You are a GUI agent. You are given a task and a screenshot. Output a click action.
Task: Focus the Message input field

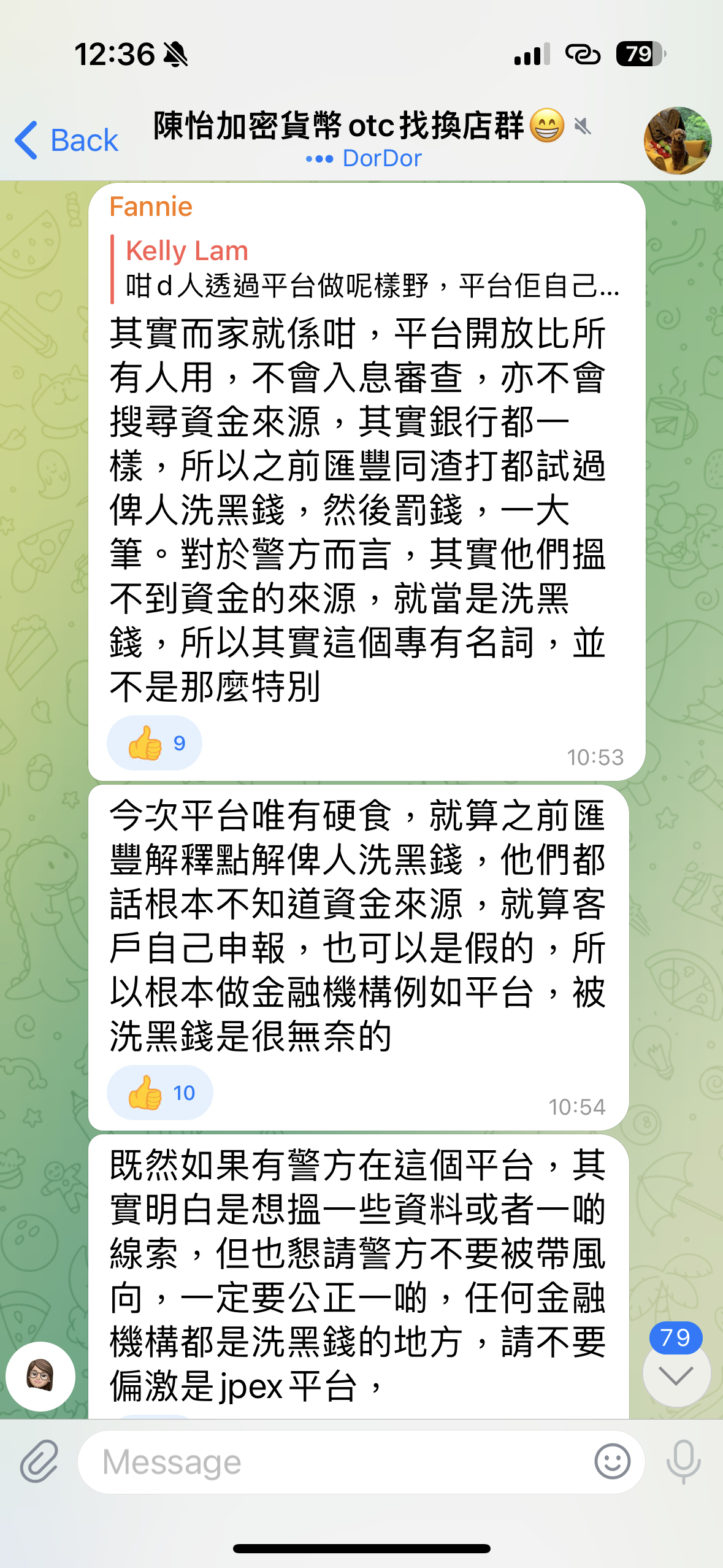(x=337, y=1462)
